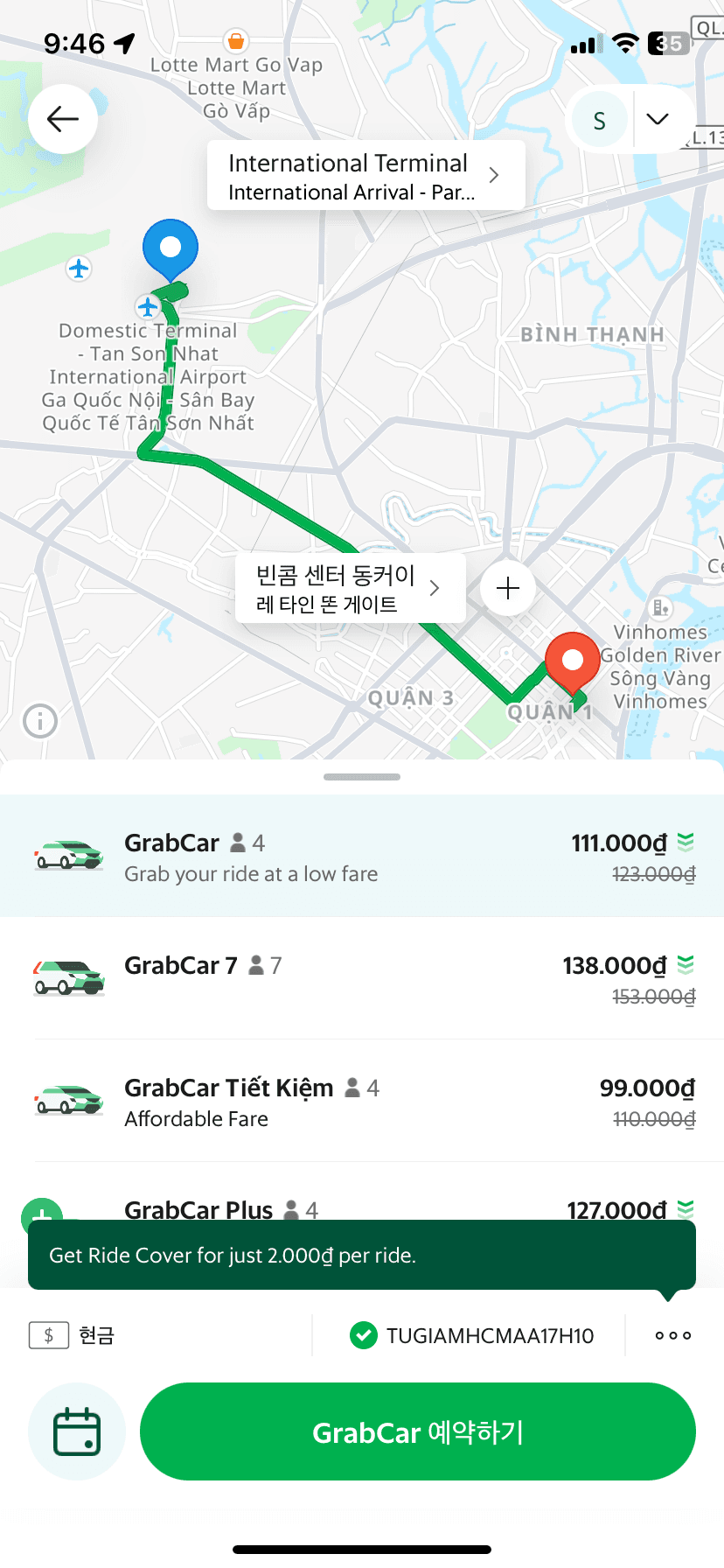Screen dimensions: 724x1568
Task: Pick the GrabCar Tiết Kiệm fare
Action: tap(362, 1101)
